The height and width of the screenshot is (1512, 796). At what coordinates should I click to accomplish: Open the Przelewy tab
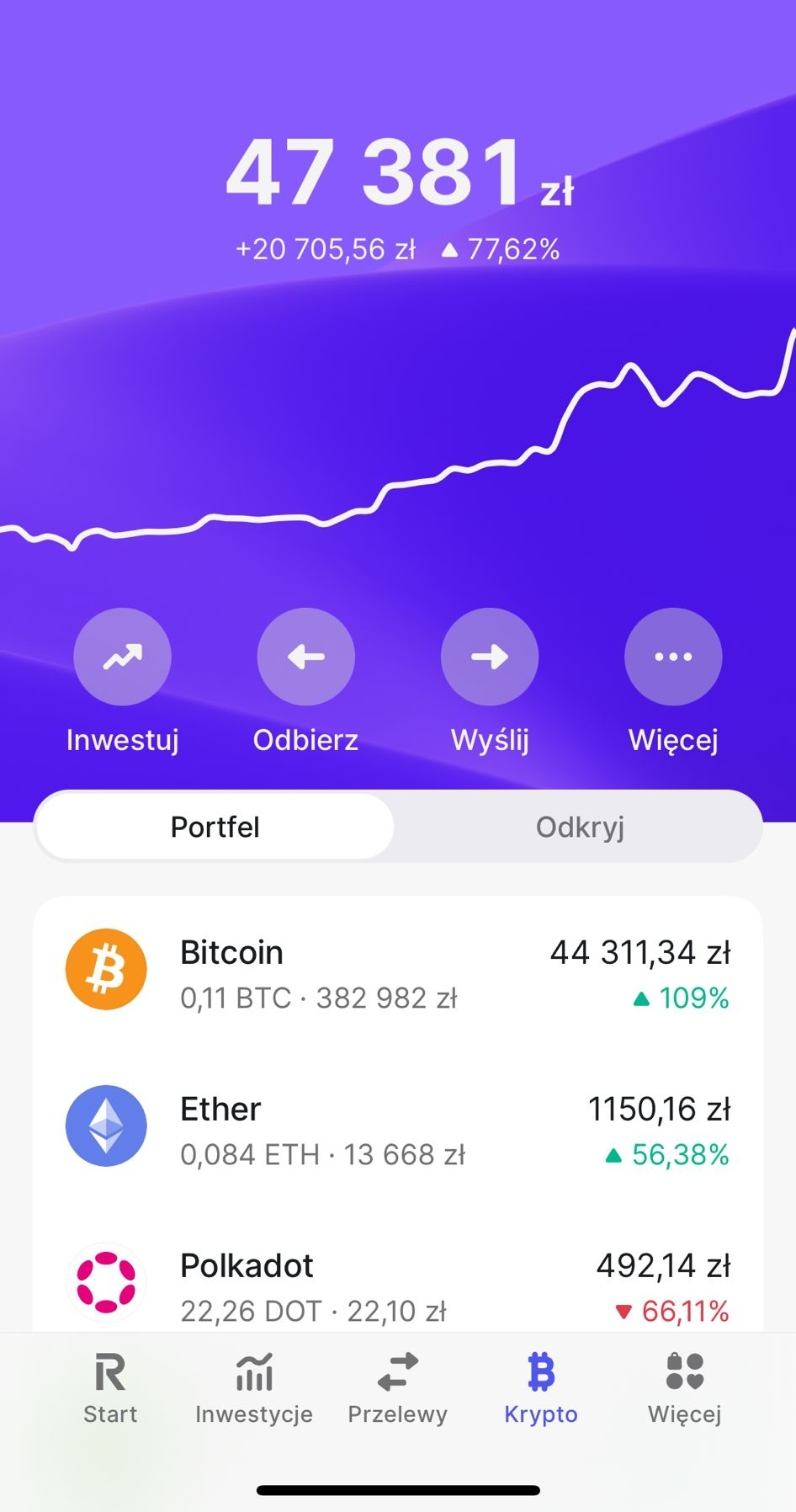pyautogui.click(x=397, y=1388)
